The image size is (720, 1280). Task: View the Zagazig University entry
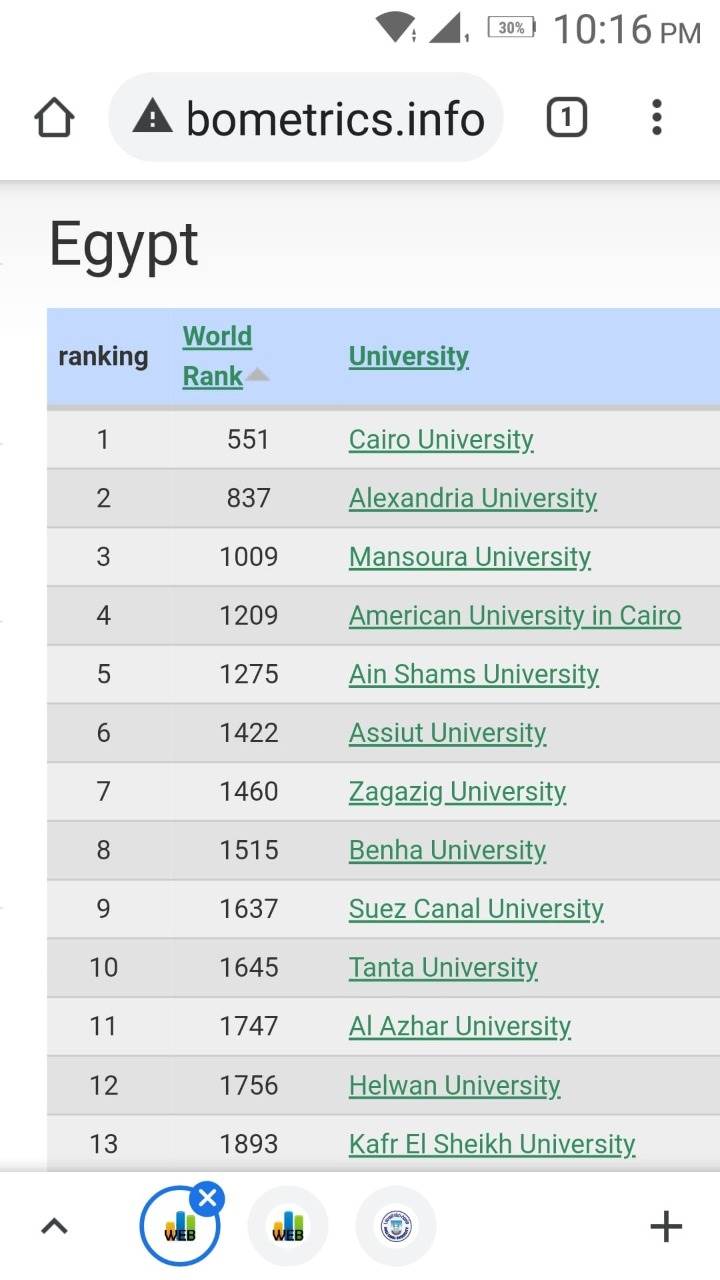[457, 791]
